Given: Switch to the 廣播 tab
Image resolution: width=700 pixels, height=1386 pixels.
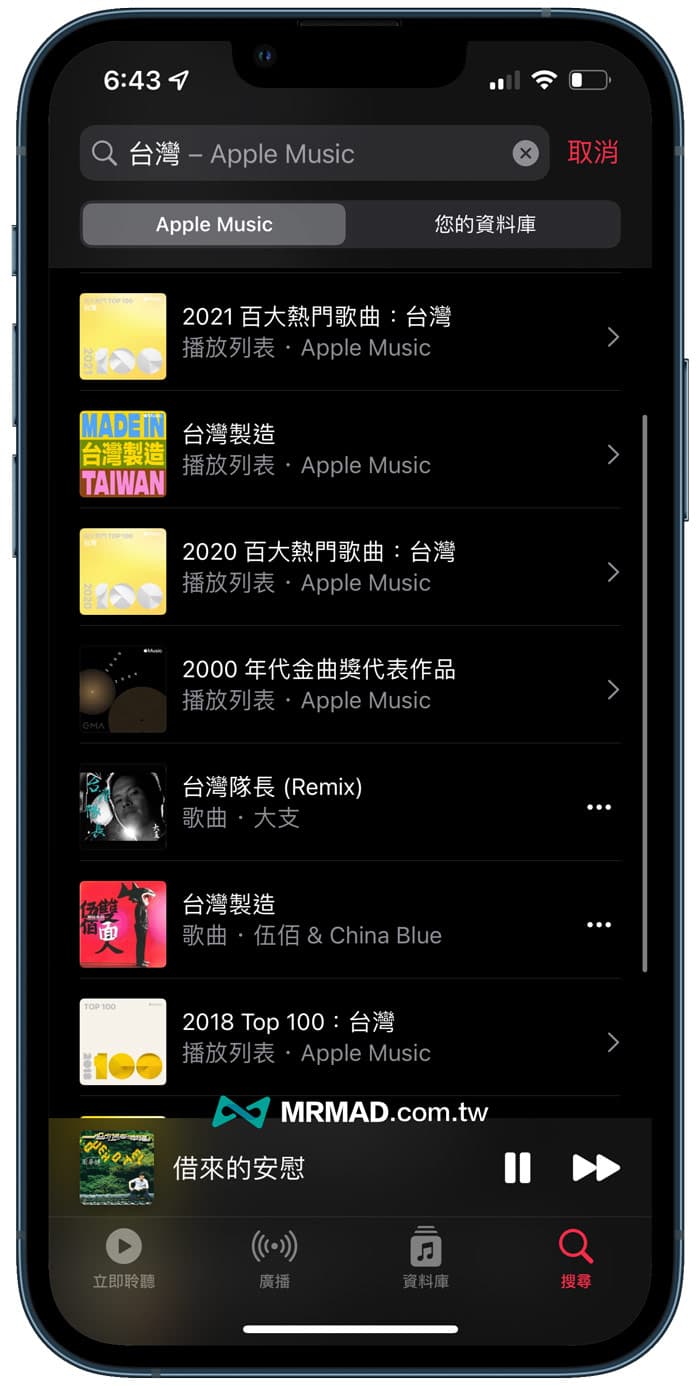Looking at the screenshot, I should click(x=274, y=1258).
